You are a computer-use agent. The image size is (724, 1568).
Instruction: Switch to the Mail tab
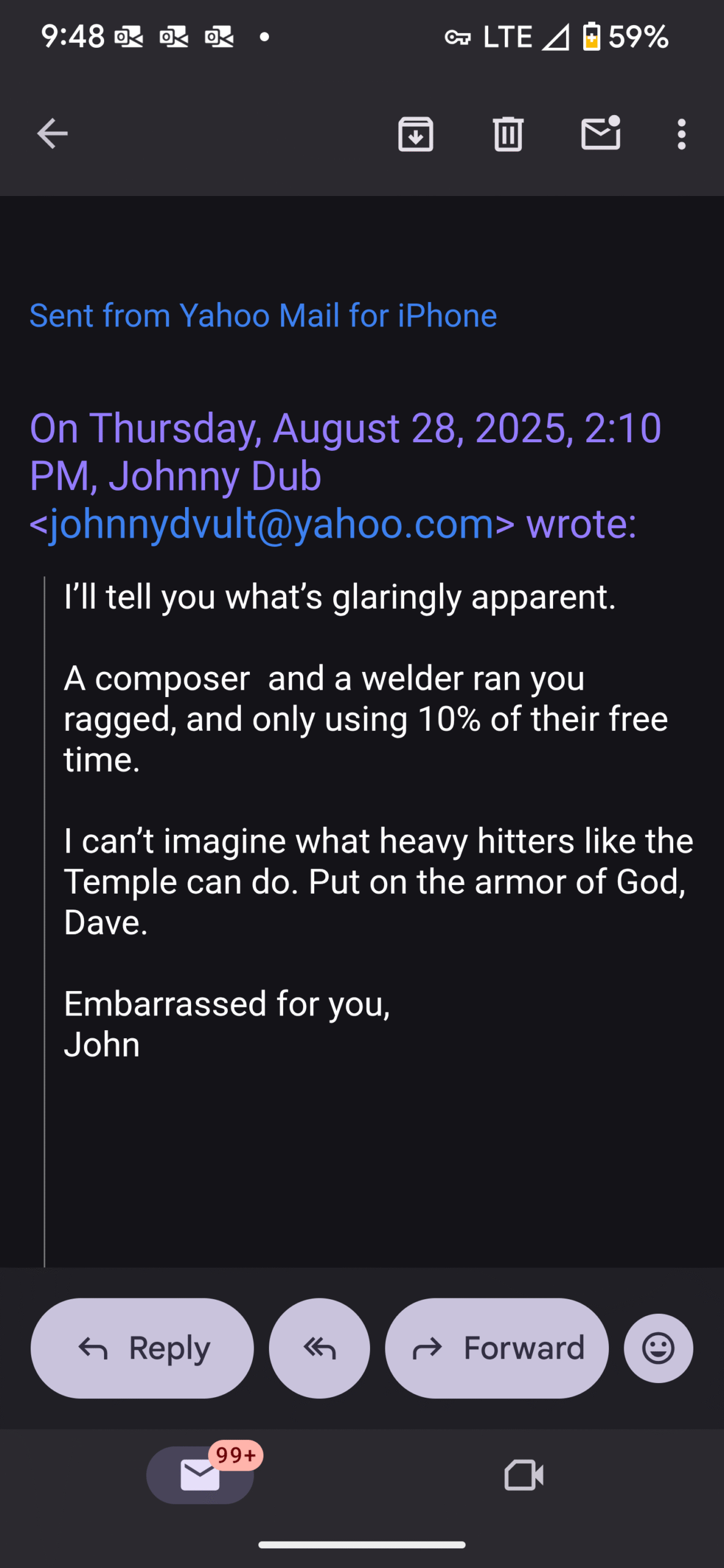pos(200,1475)
